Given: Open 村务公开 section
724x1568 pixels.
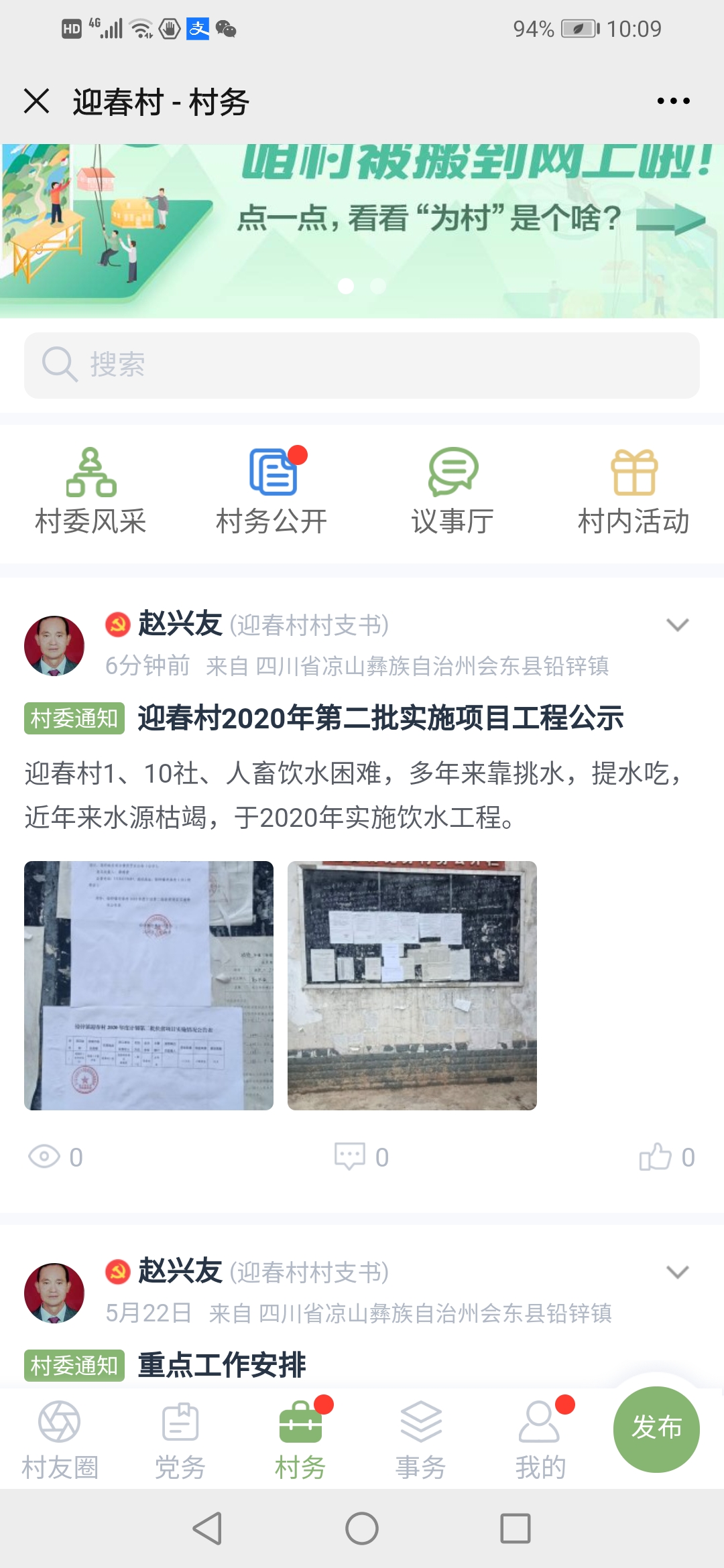Looking at the screenshot, I should pos(271,493).
